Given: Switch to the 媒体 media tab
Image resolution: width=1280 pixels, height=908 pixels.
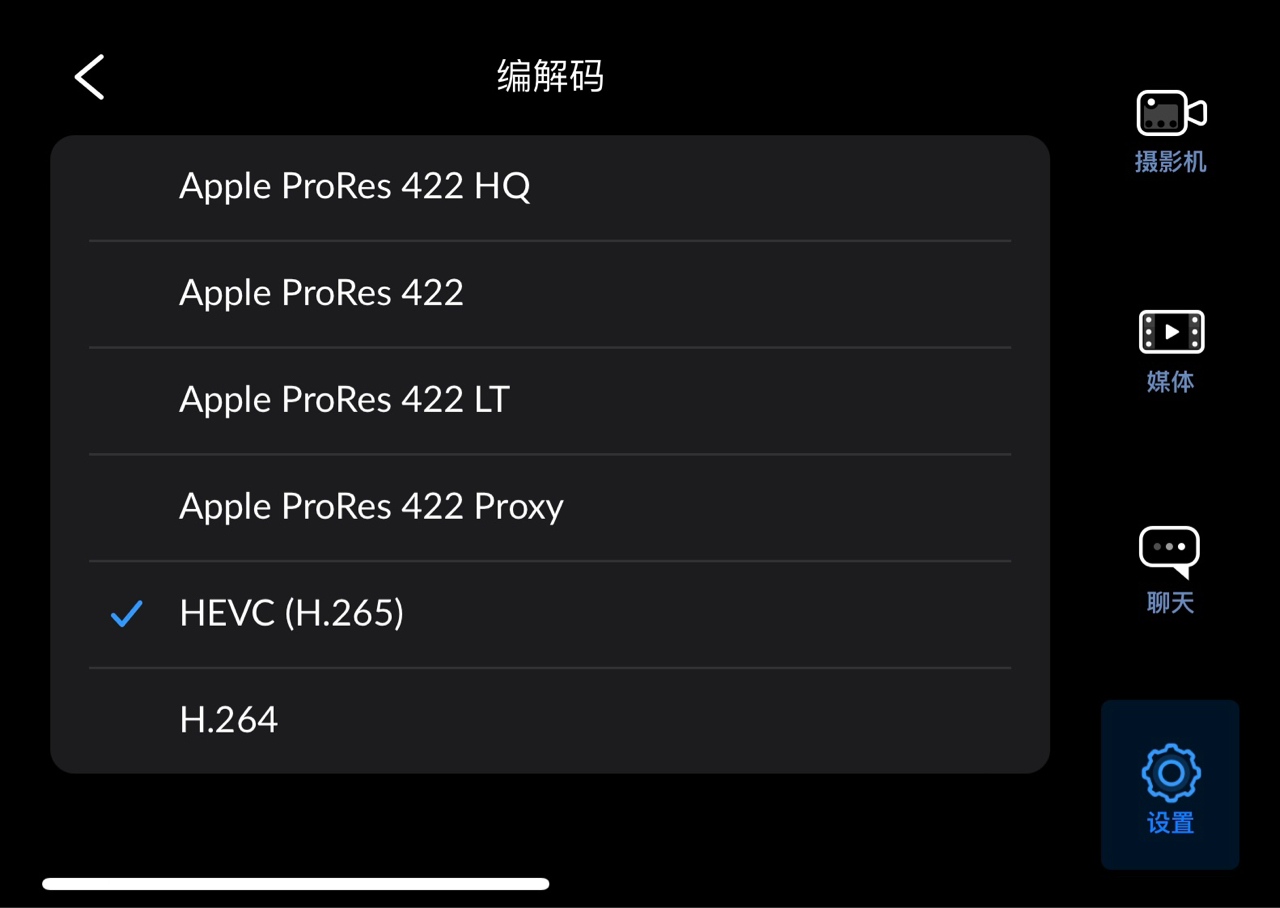Looking at the screenshot, I should (x=1170, y=352).
